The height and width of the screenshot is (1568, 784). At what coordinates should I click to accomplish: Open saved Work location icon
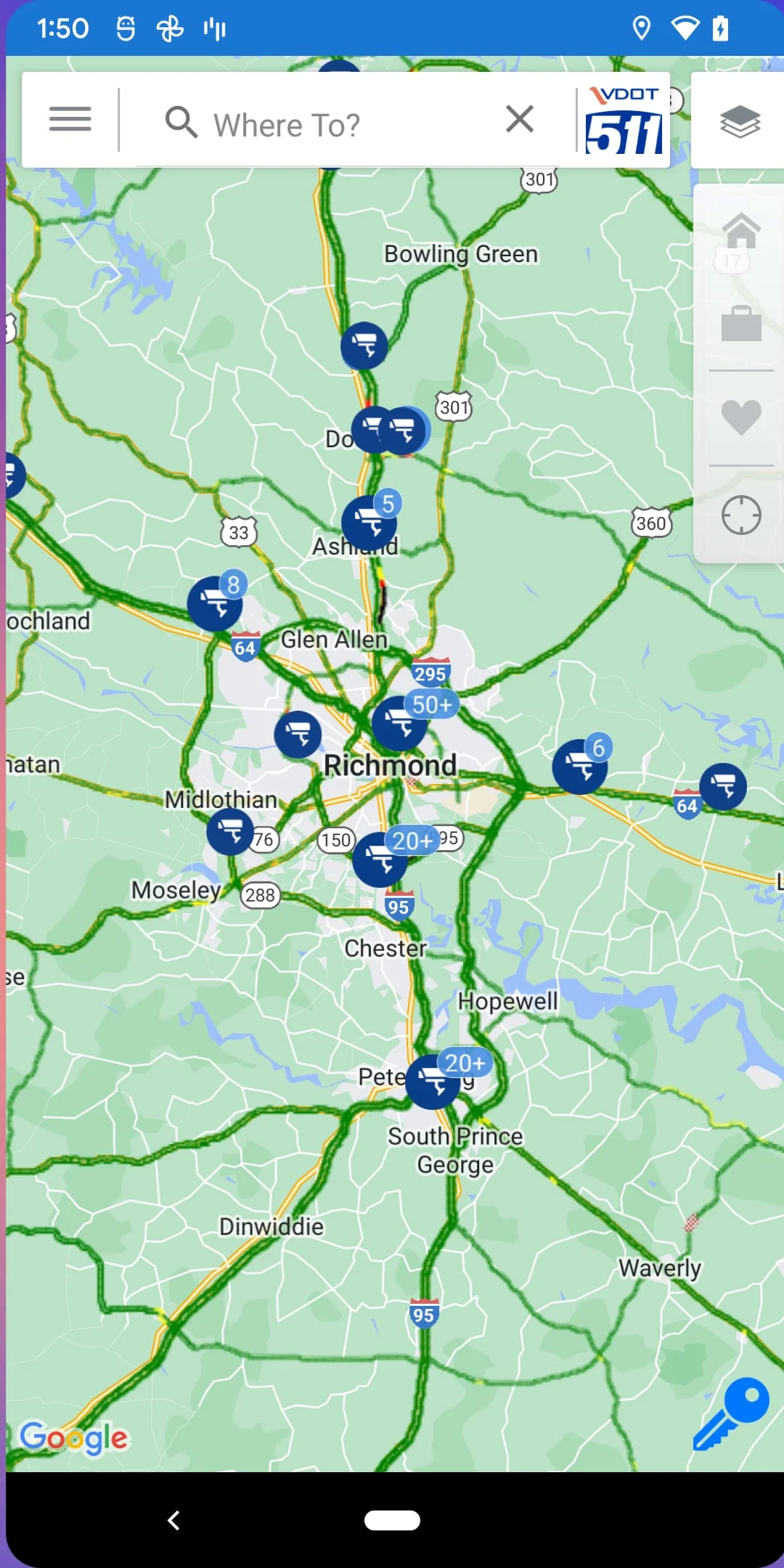click(x=741, y=323)
